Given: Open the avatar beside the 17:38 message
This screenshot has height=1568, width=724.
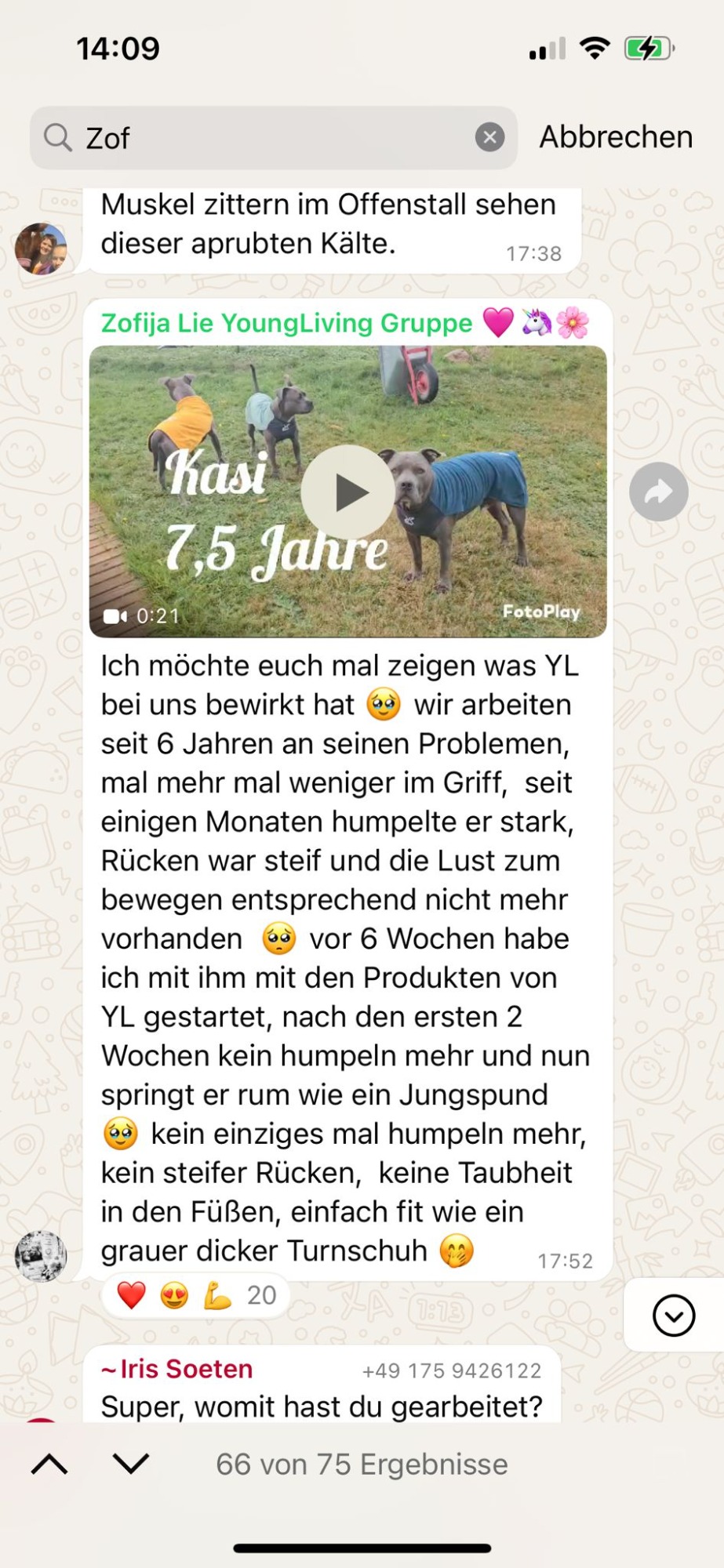Looking at the screenshot, I should (x=41, y=249).
